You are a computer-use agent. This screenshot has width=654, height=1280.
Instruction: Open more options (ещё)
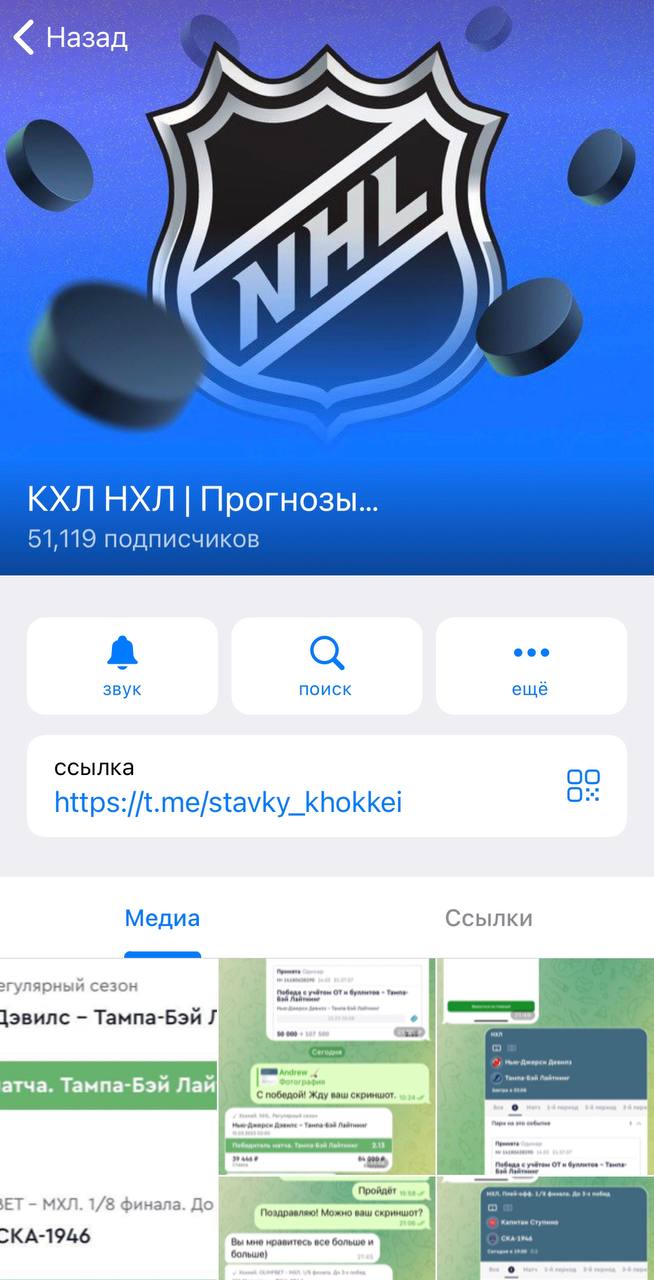click(x=531, y=666)
